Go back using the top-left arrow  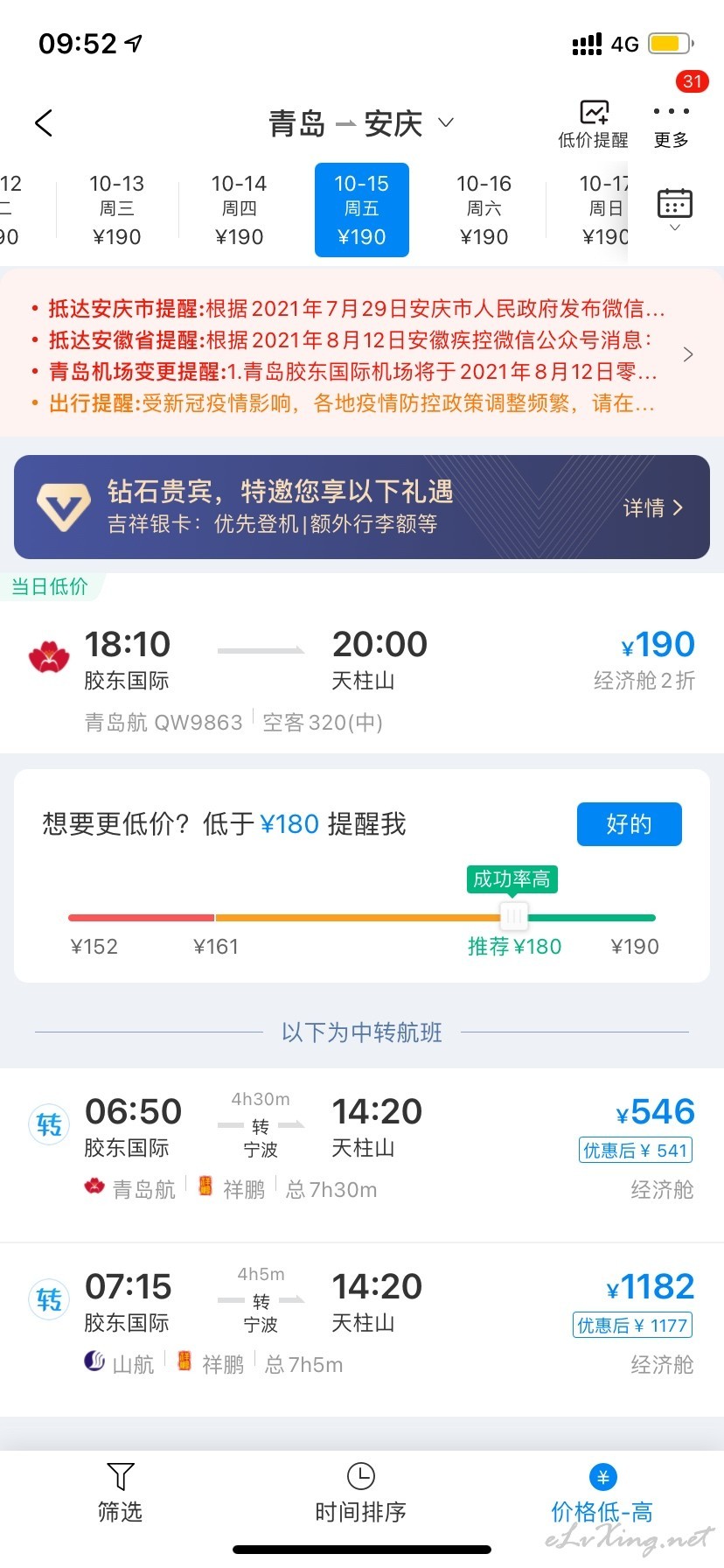[44, 123]
